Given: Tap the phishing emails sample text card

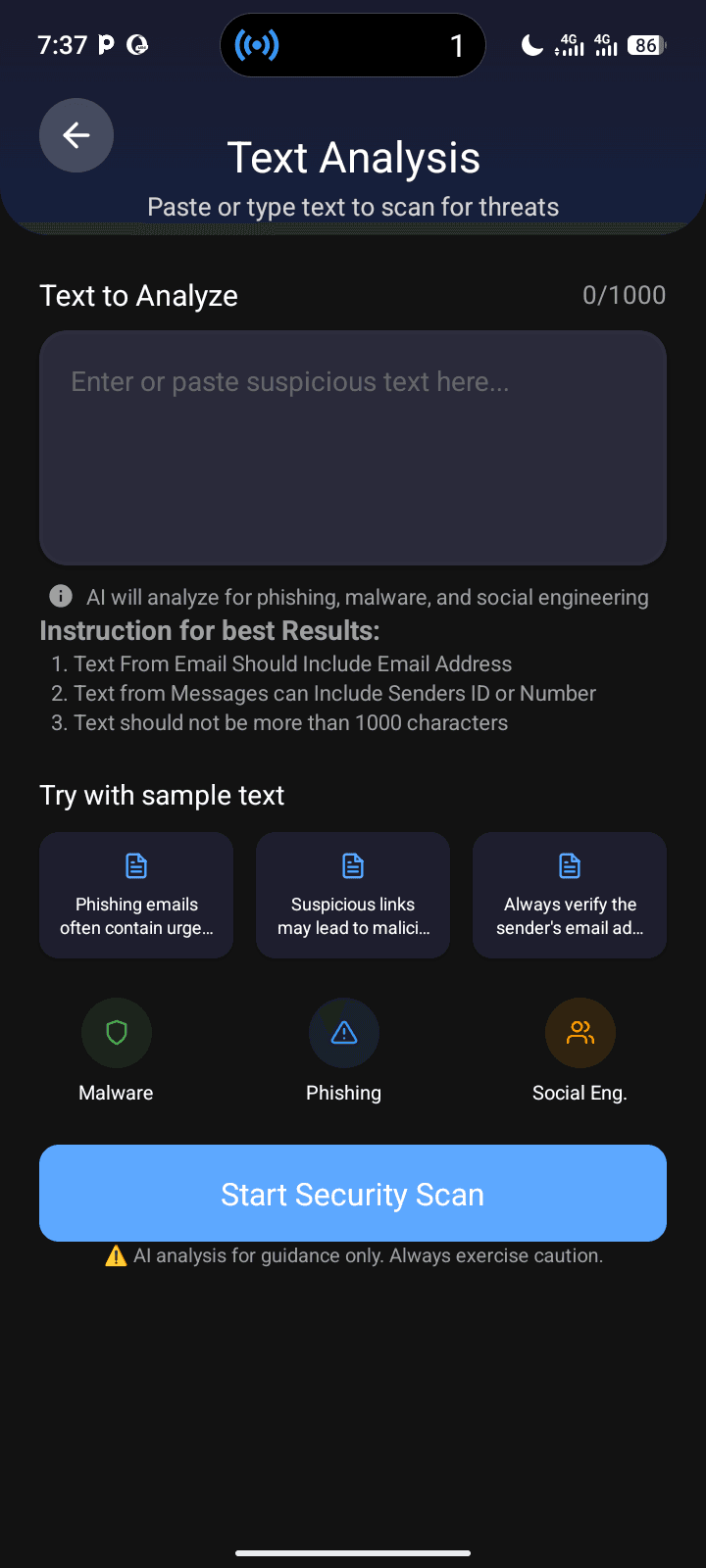Looking at the screenshot, I should coord(135,895).
